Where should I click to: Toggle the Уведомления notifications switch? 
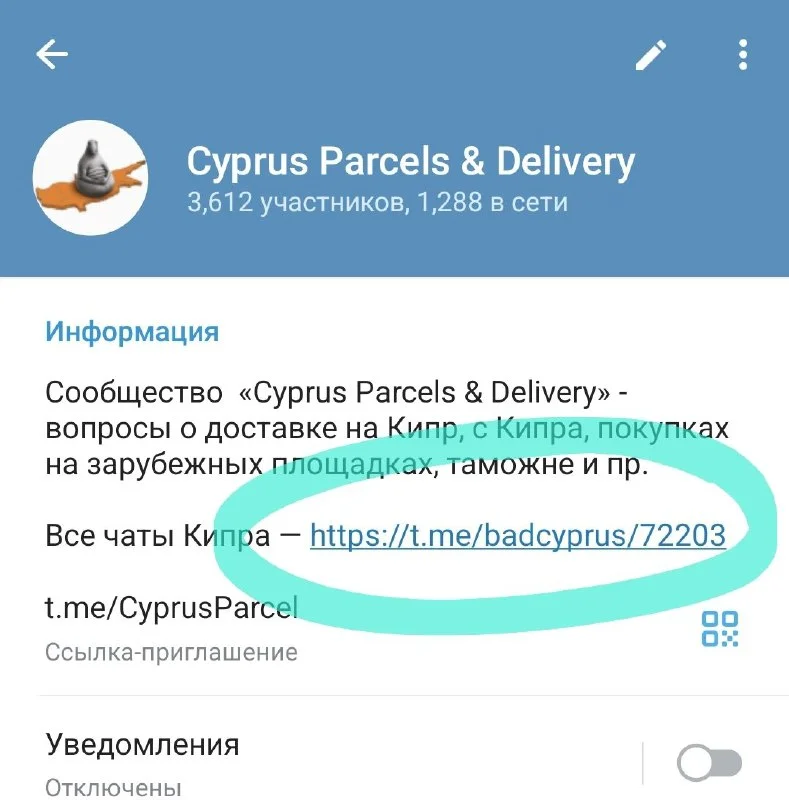click(709, 764)
